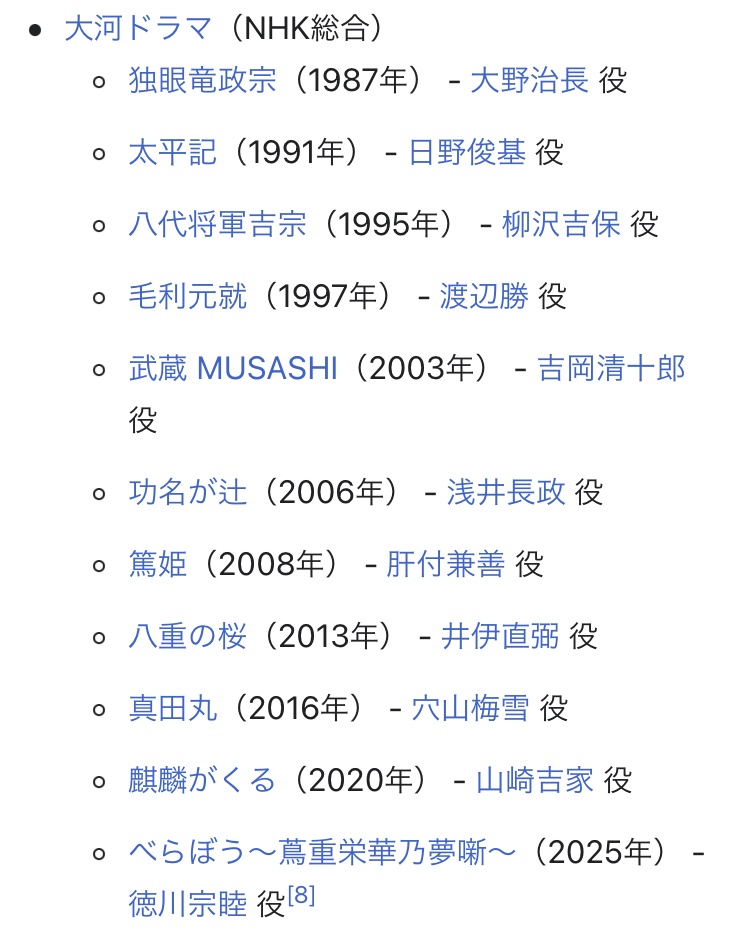The width and height of the screenshot is (750, 946).
Task: Open the 渡辺勝 link
Action: pyautogui.click(x=484, y=296)
